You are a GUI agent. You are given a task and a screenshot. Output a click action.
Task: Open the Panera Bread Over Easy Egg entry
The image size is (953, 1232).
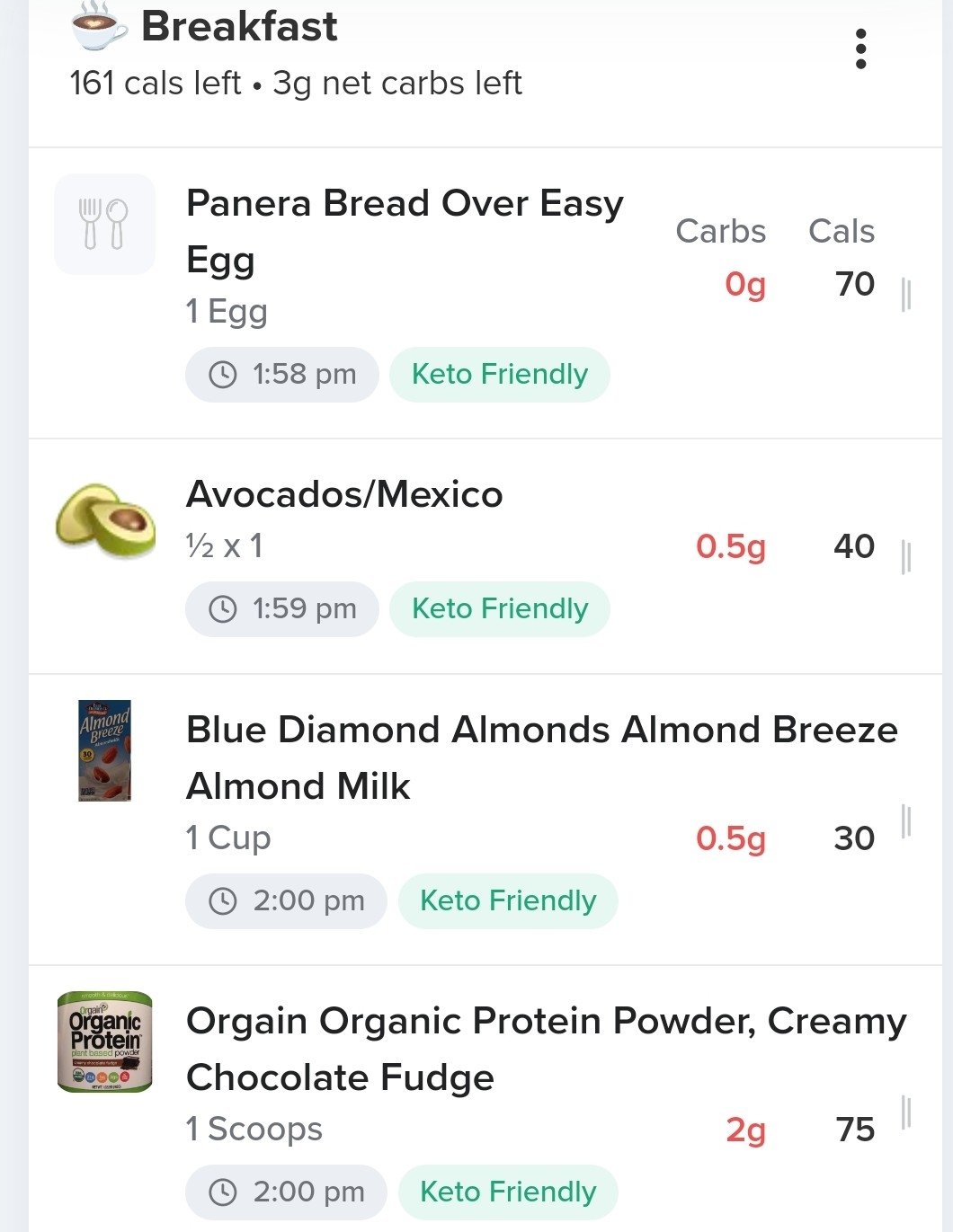pyautogui.click(x=404, y=231)
